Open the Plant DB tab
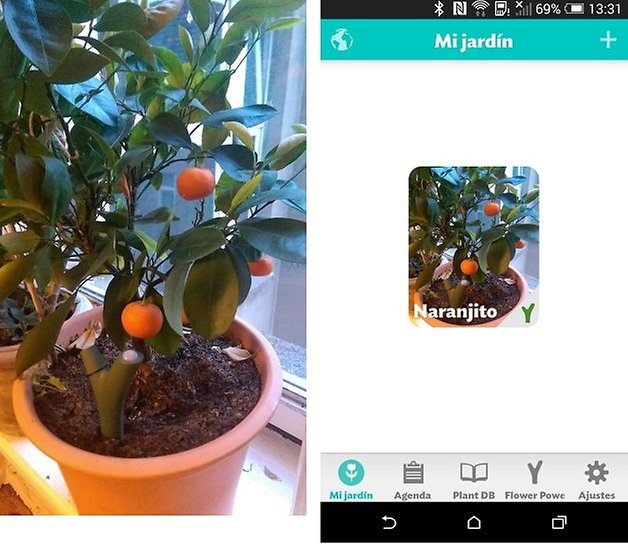The width and height of the screenshot is (628, 545). (473, 480)
